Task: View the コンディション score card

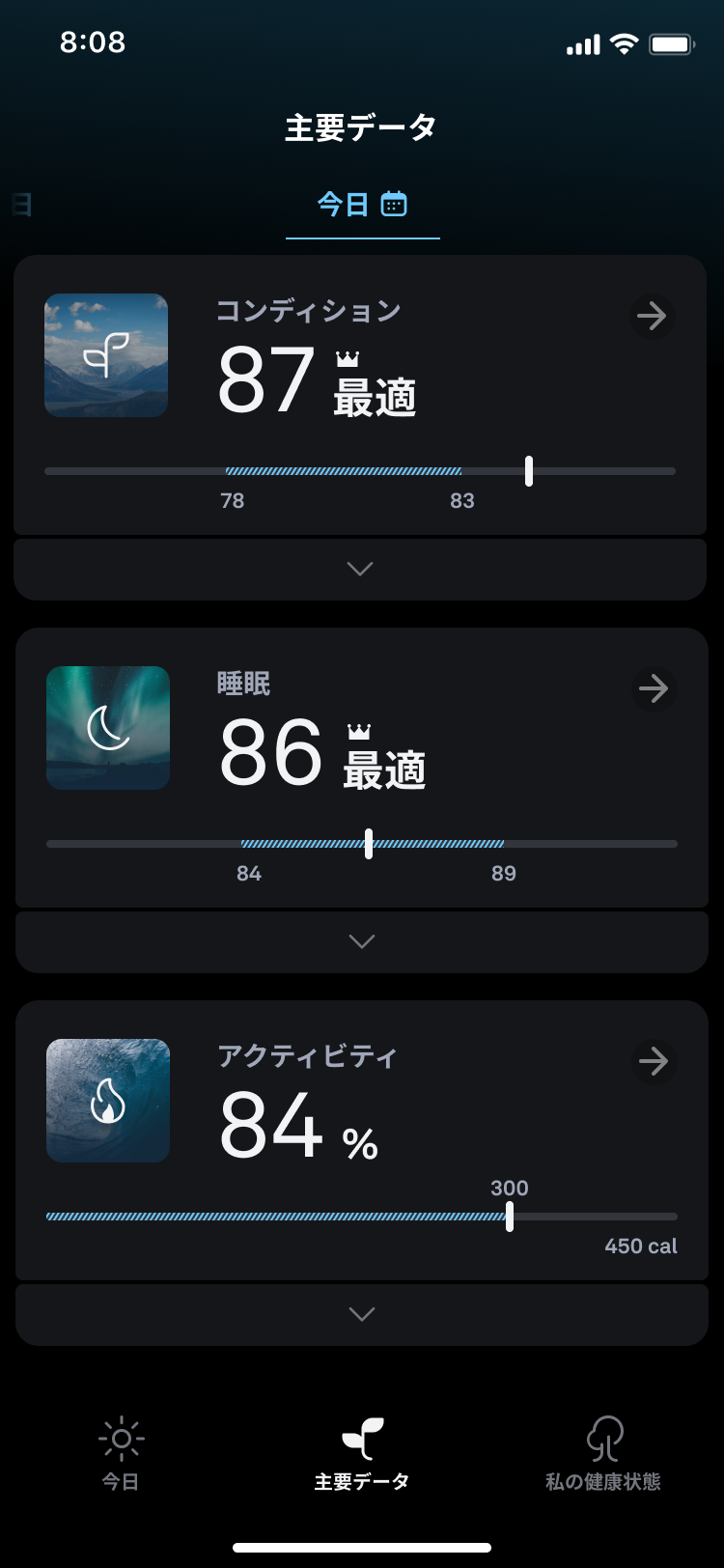Action: (x=360, y=394)
